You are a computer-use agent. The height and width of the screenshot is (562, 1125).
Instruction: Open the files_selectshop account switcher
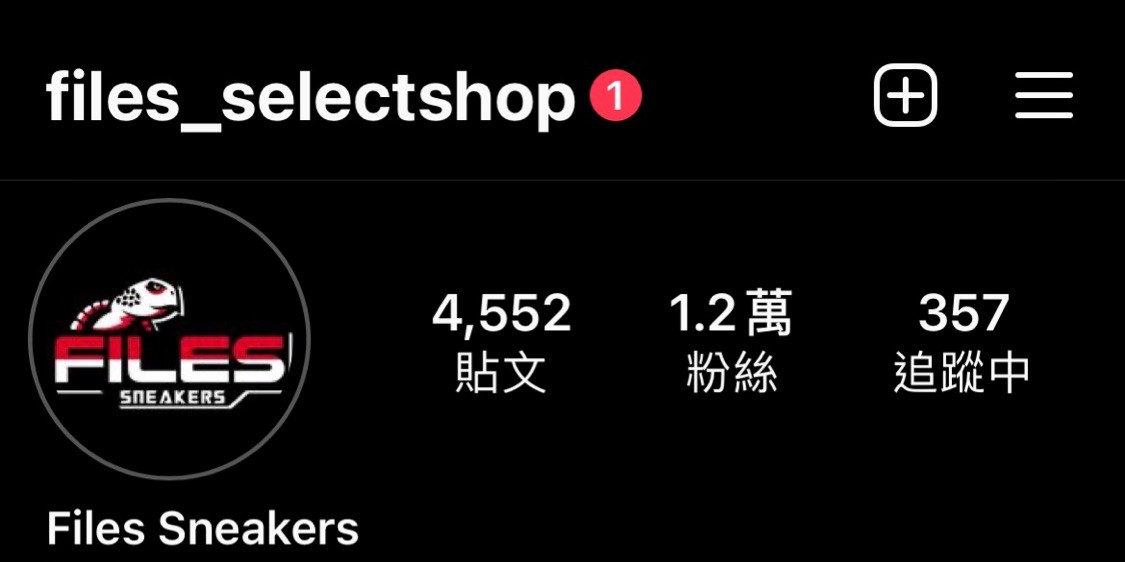(310, 98)
